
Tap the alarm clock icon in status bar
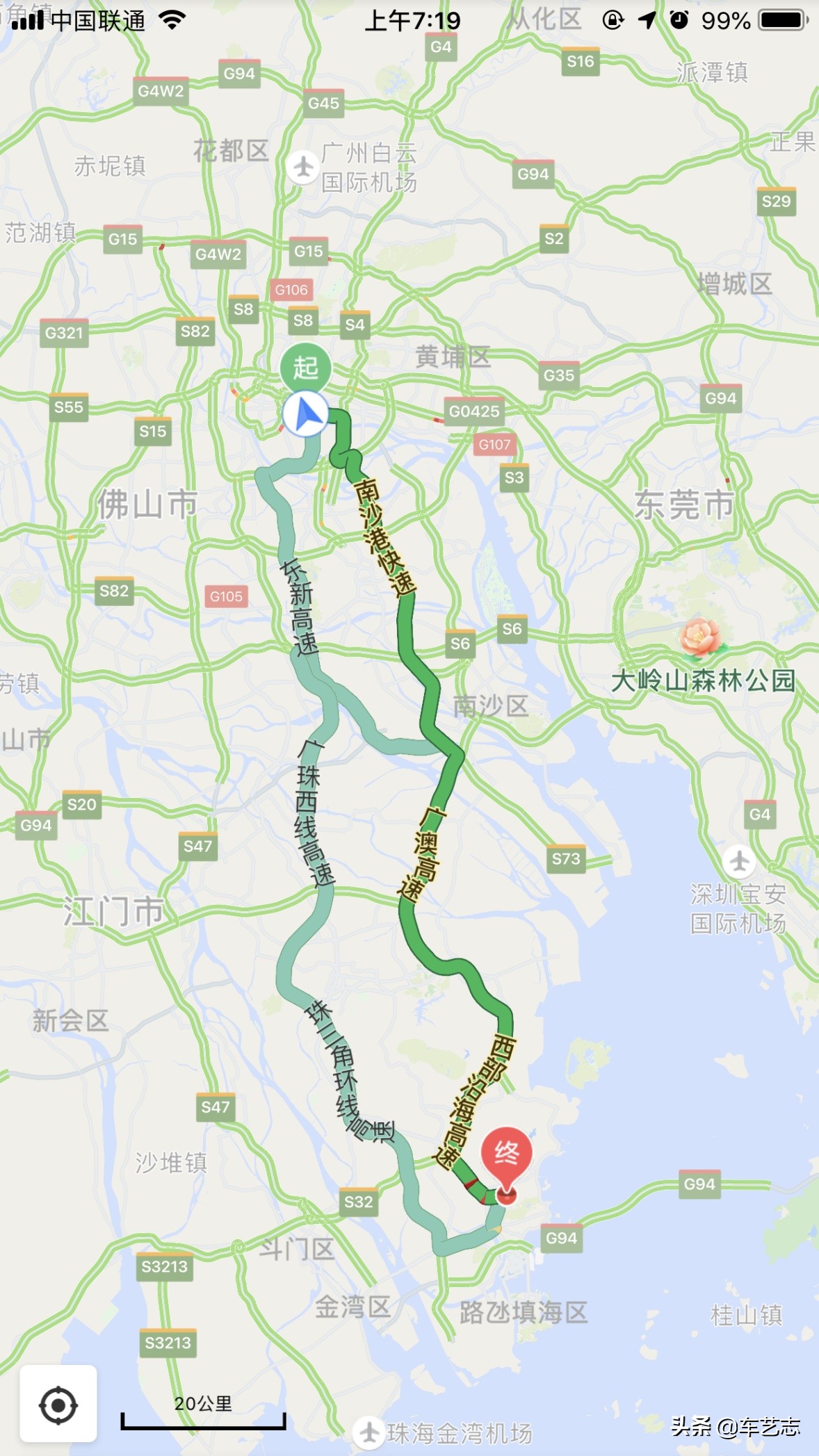[678, 19]
